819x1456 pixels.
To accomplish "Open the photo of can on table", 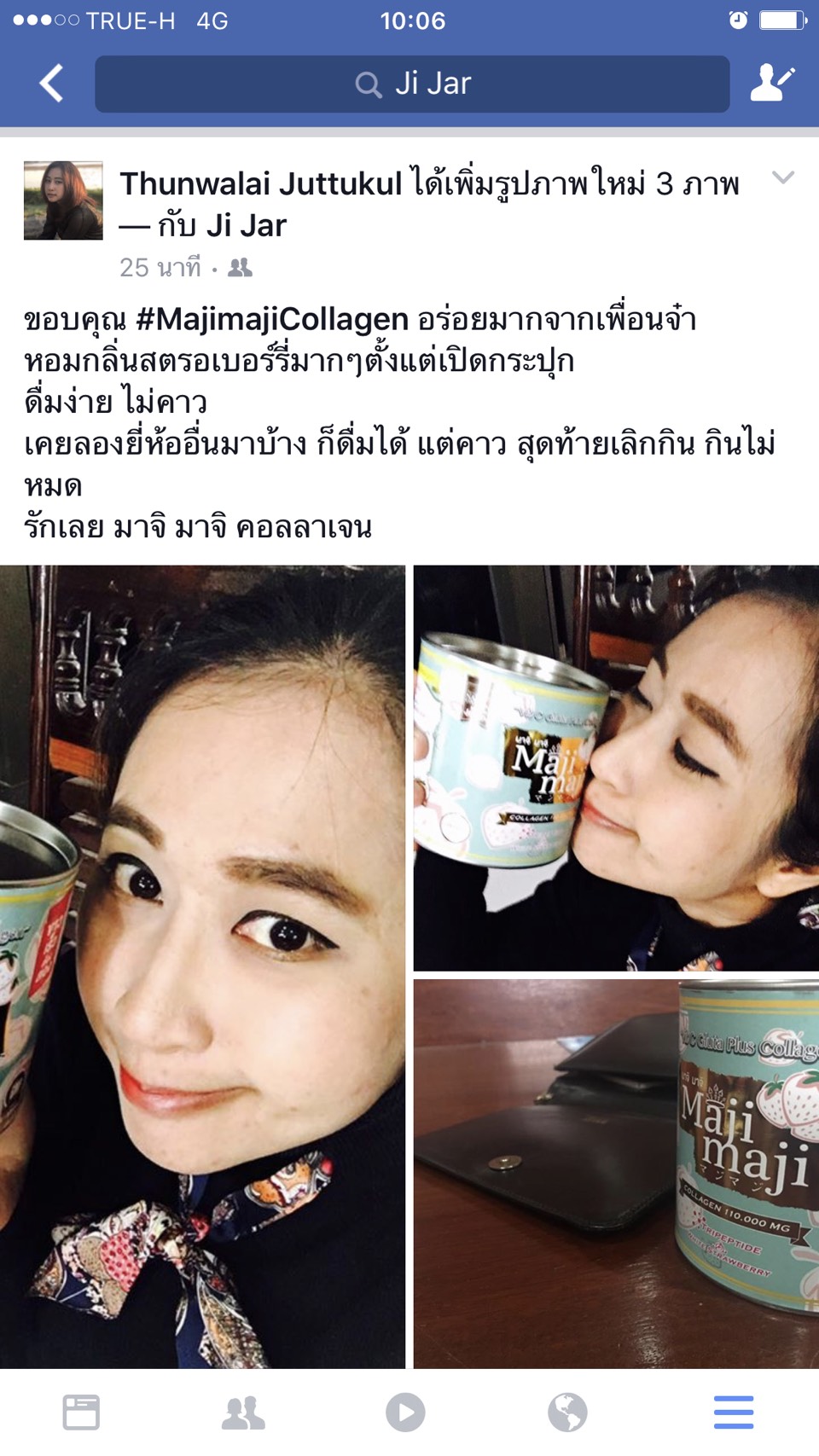I will (x=616, y=1173).
